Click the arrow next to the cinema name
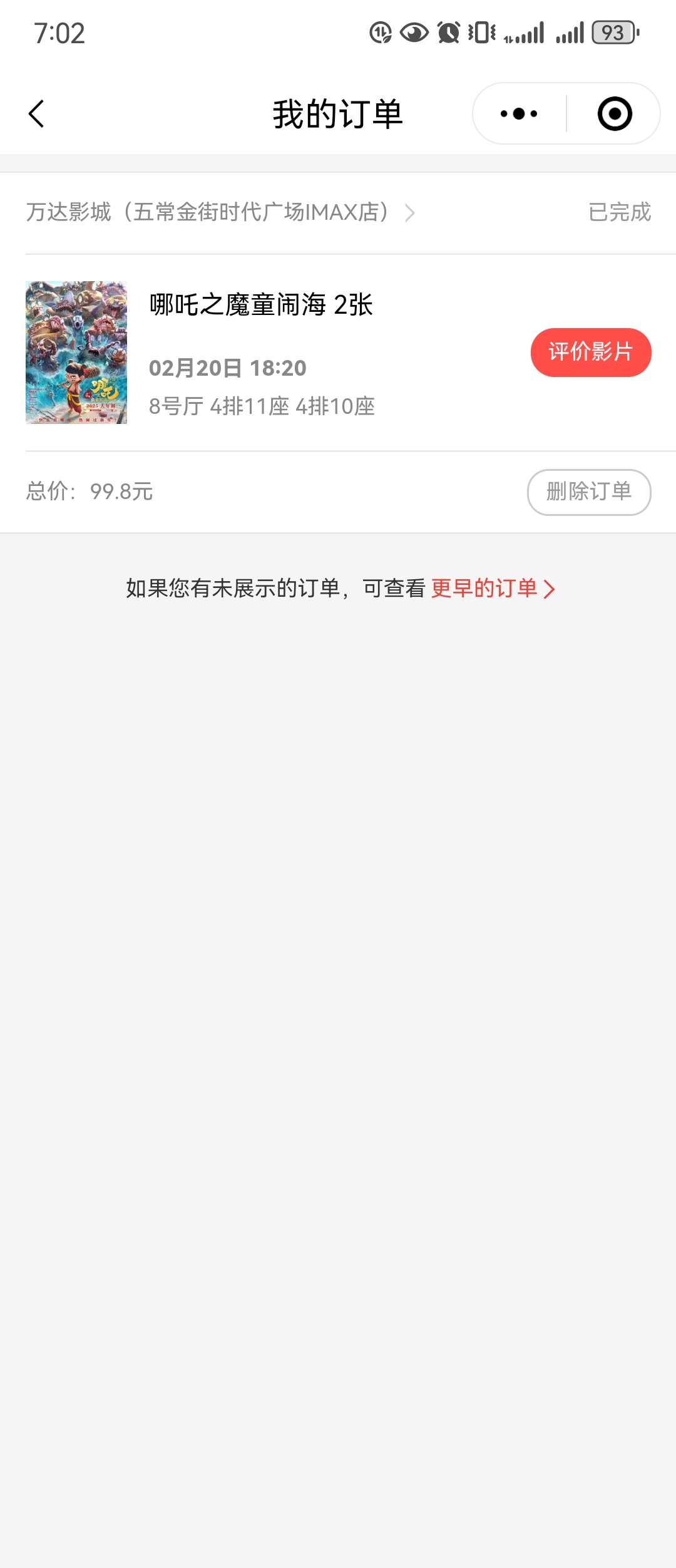 click(x=411, y=214)
